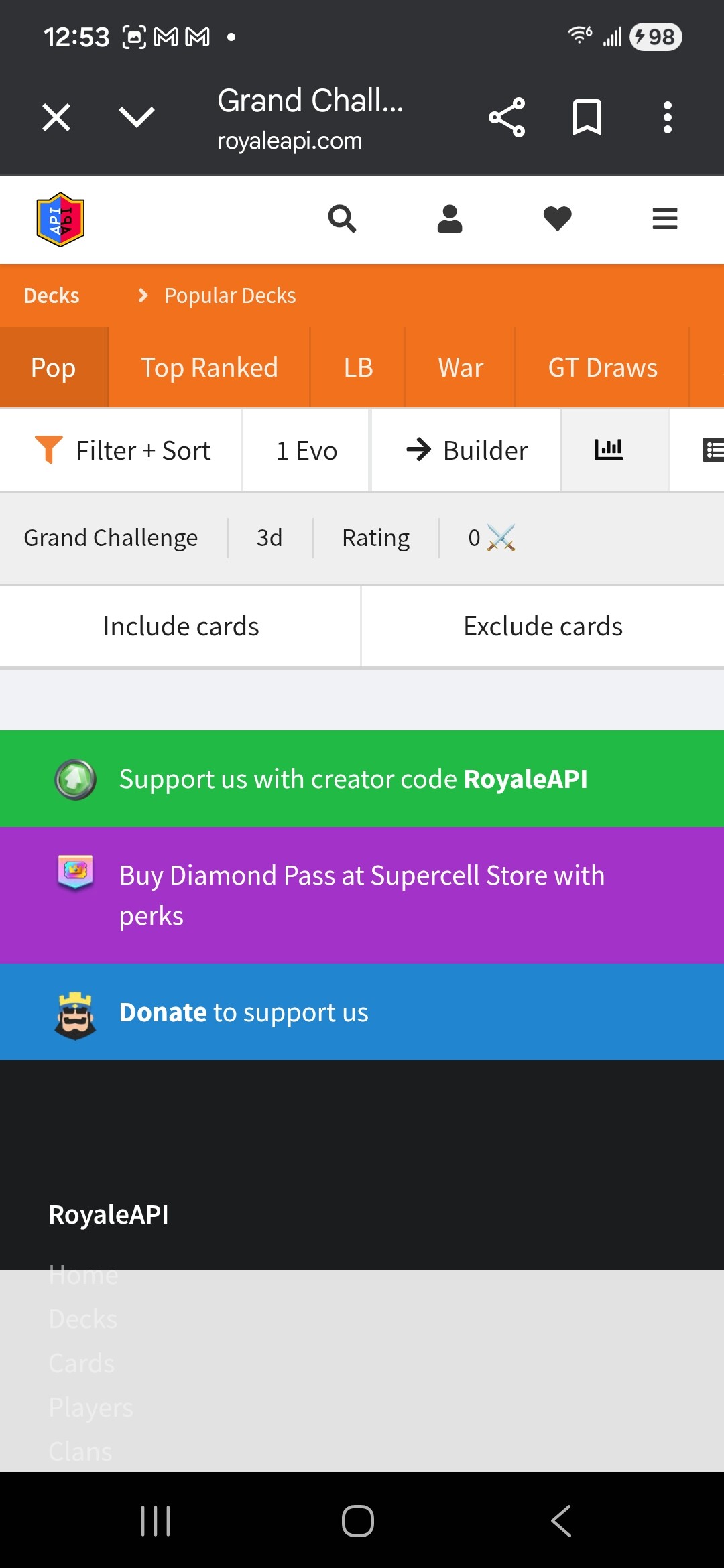Go to deck Builder
Image resolution: width=724 pixels, height=1568 pixels.
pos(467,451)
